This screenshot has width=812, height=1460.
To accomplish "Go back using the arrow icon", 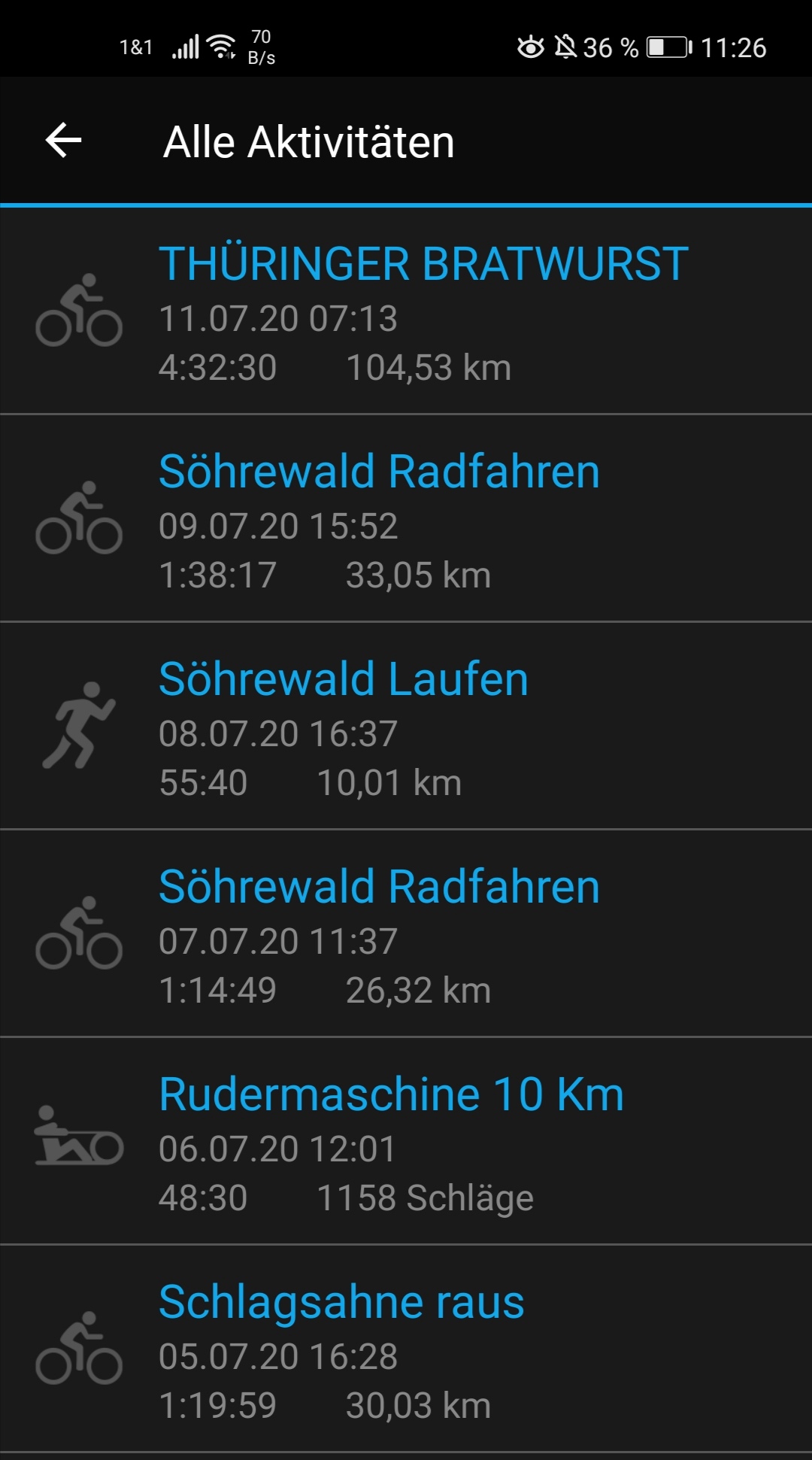I will coord(64,141).
